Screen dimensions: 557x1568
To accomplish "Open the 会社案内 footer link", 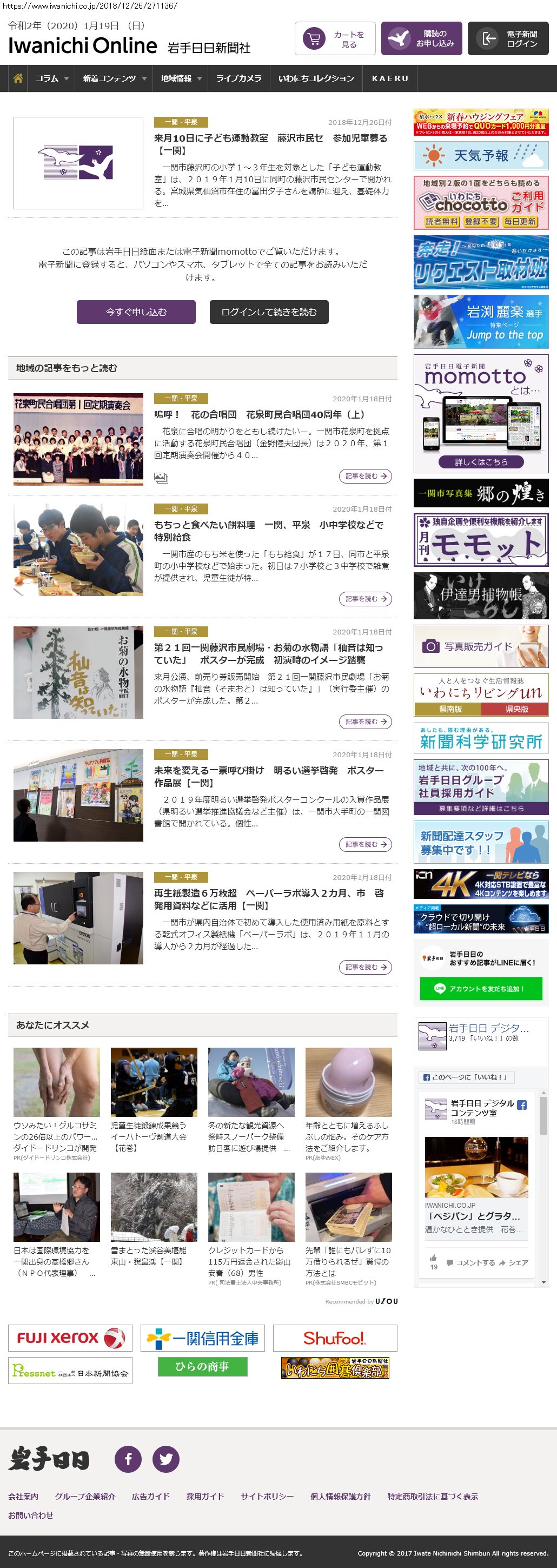I will [x=23, y=1496].
